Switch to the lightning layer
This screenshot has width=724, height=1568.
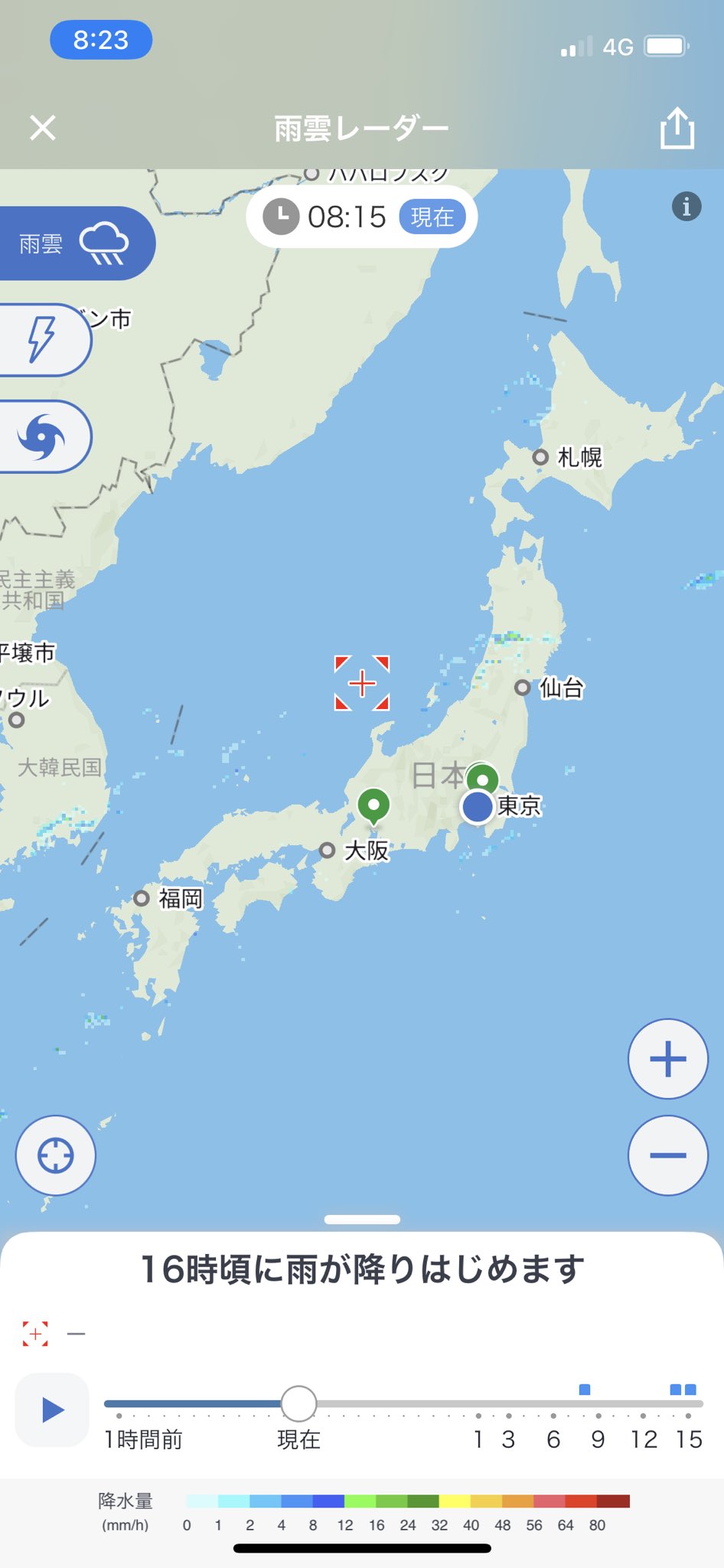[x=44, y=340]
